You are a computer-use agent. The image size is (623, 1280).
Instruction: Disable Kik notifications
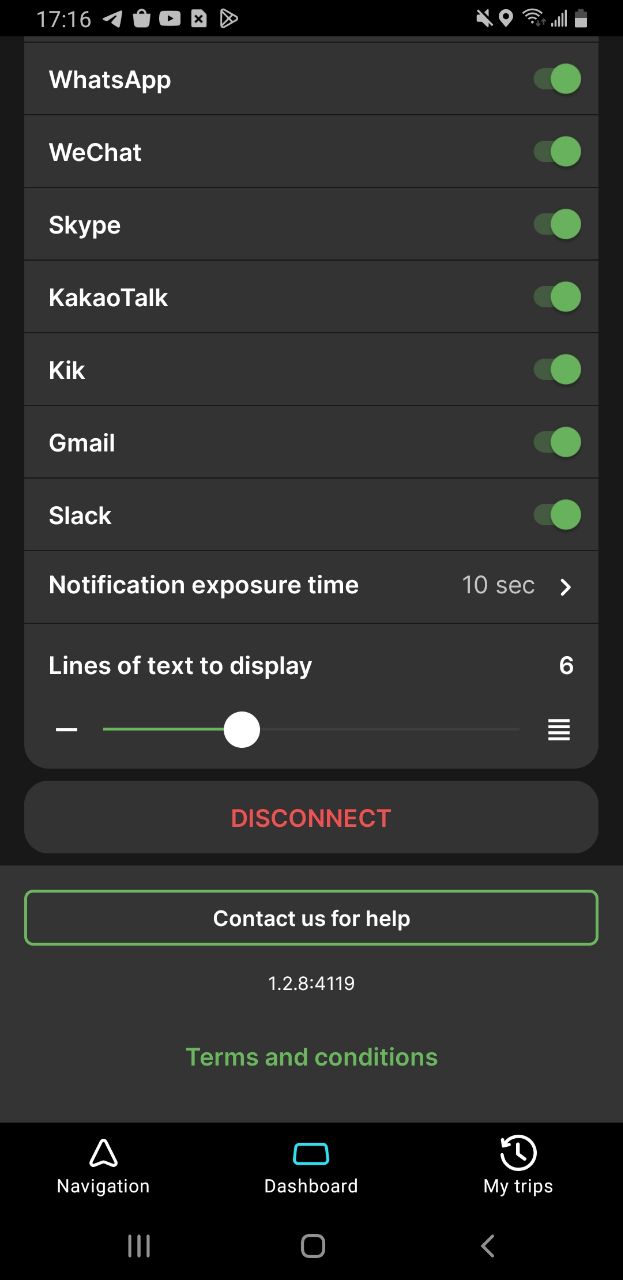coord(557,370)
